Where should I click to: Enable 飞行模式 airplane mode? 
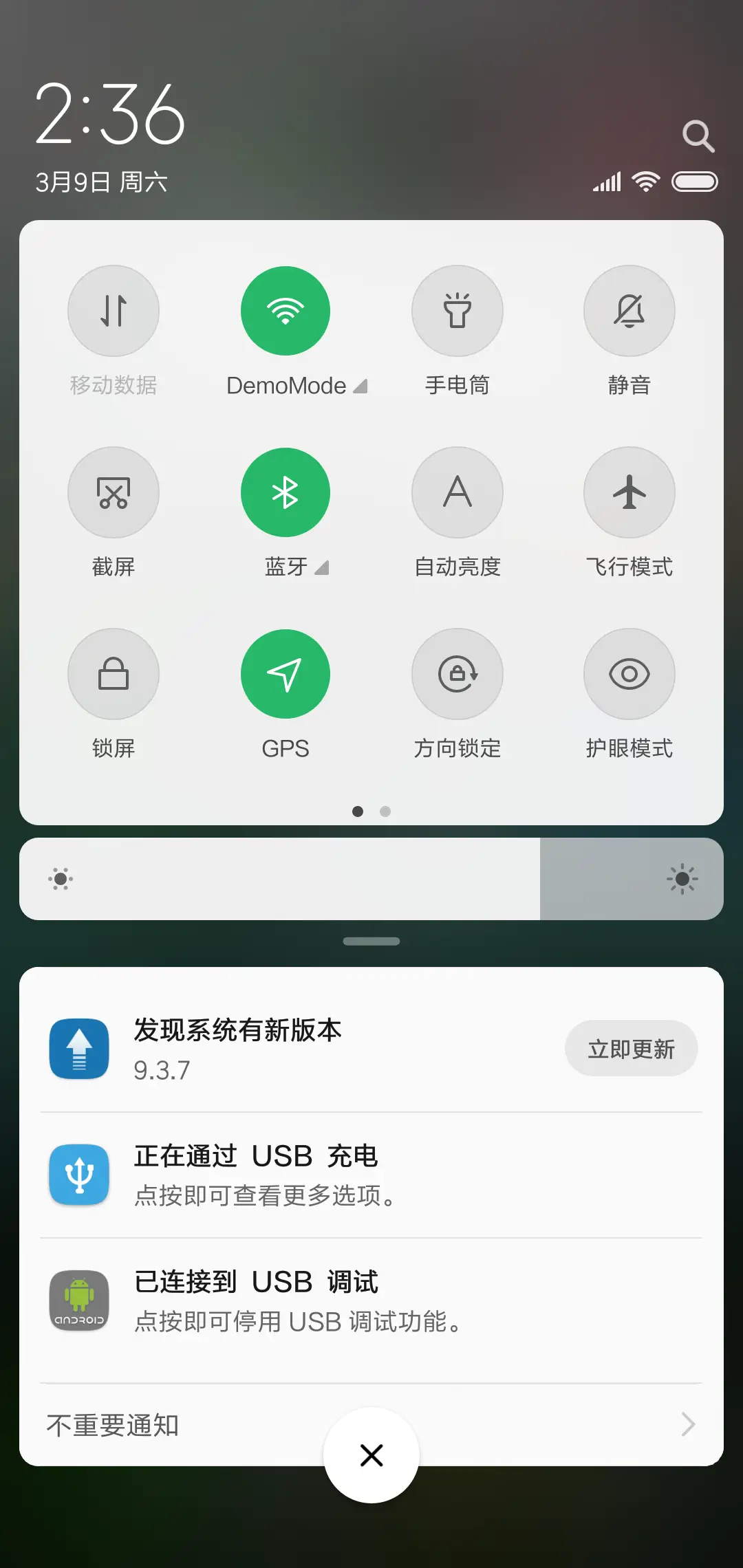[629, 492]
